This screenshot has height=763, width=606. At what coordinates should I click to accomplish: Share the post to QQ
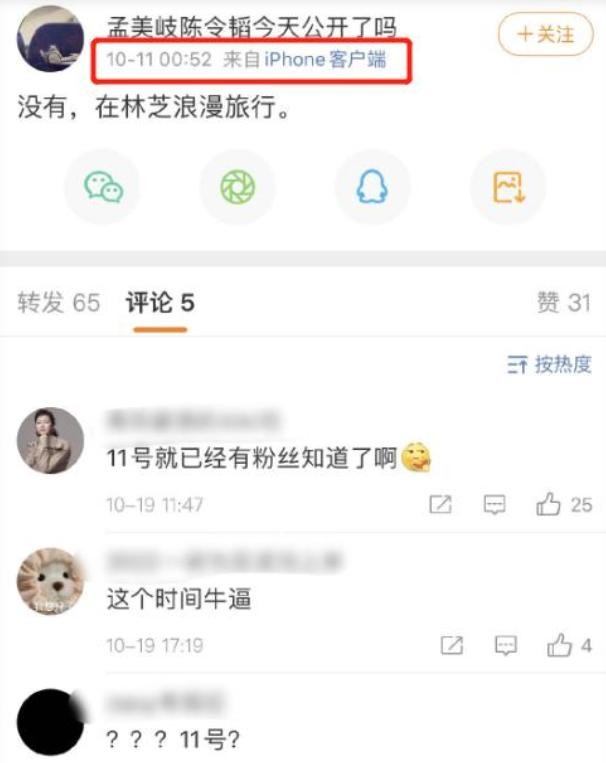tap(372, 187)
